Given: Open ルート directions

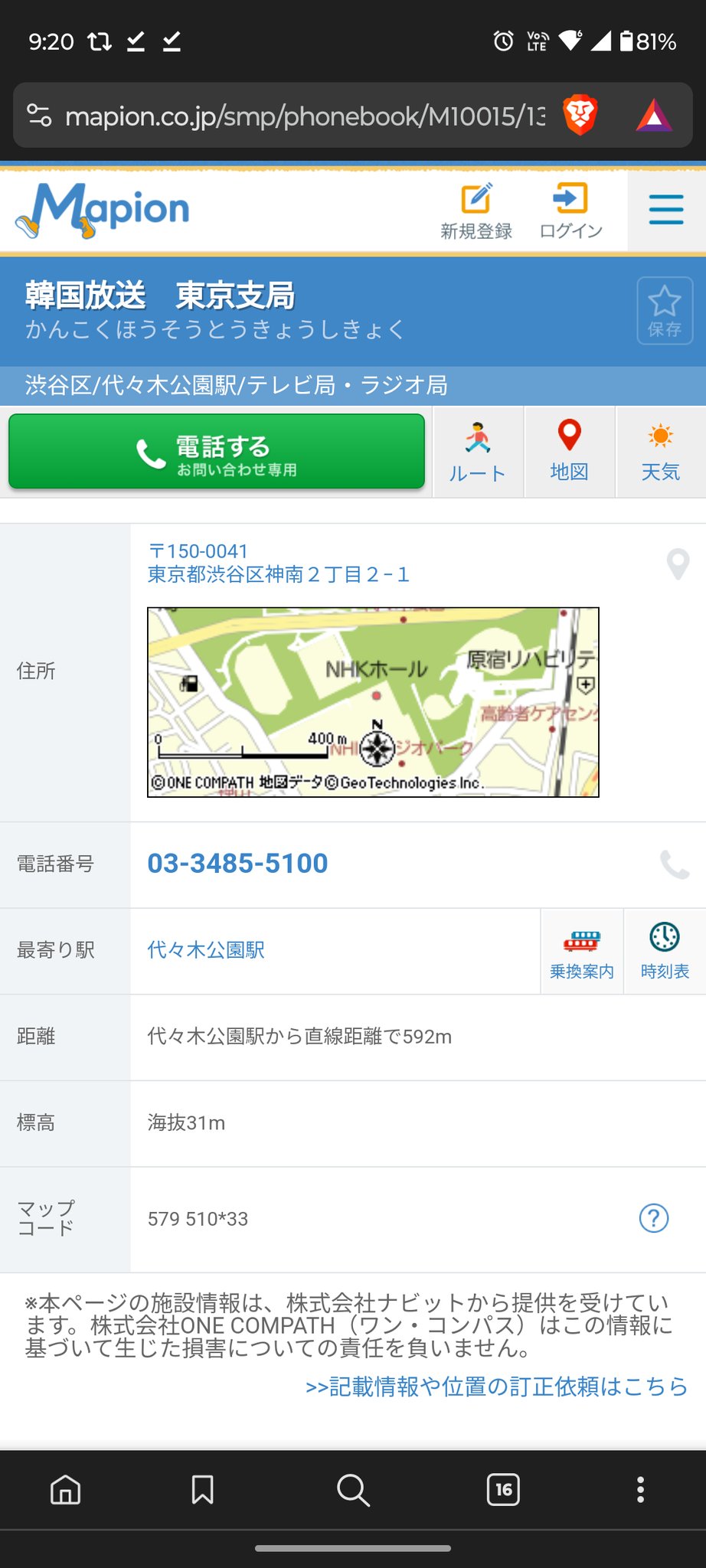Looking at the screenshot, I should (x=478, y=452).
